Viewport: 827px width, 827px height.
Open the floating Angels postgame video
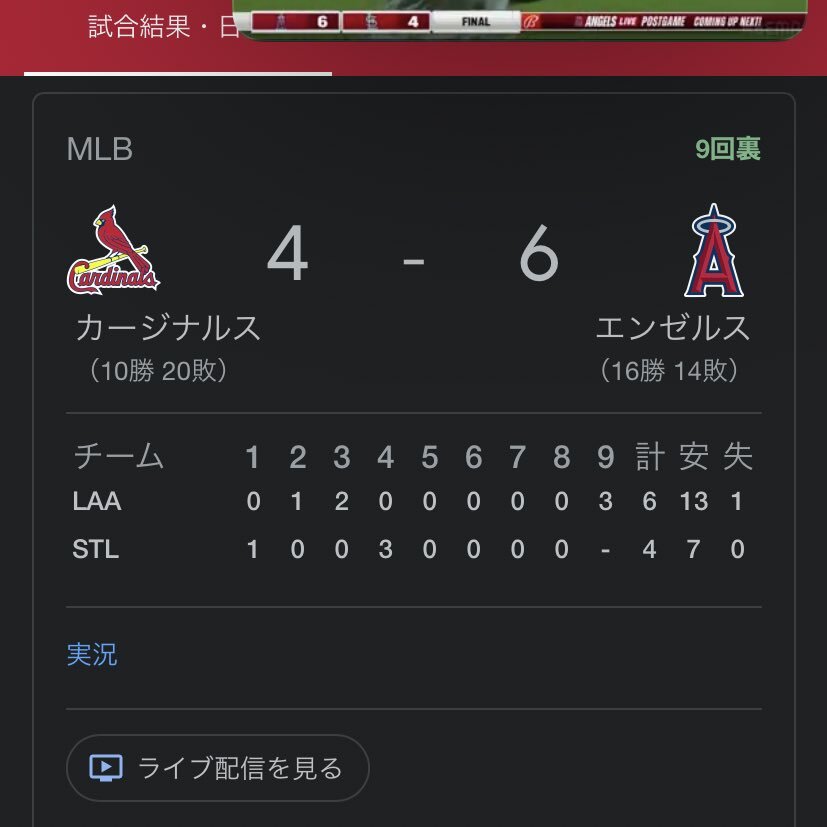click(522, 19)
